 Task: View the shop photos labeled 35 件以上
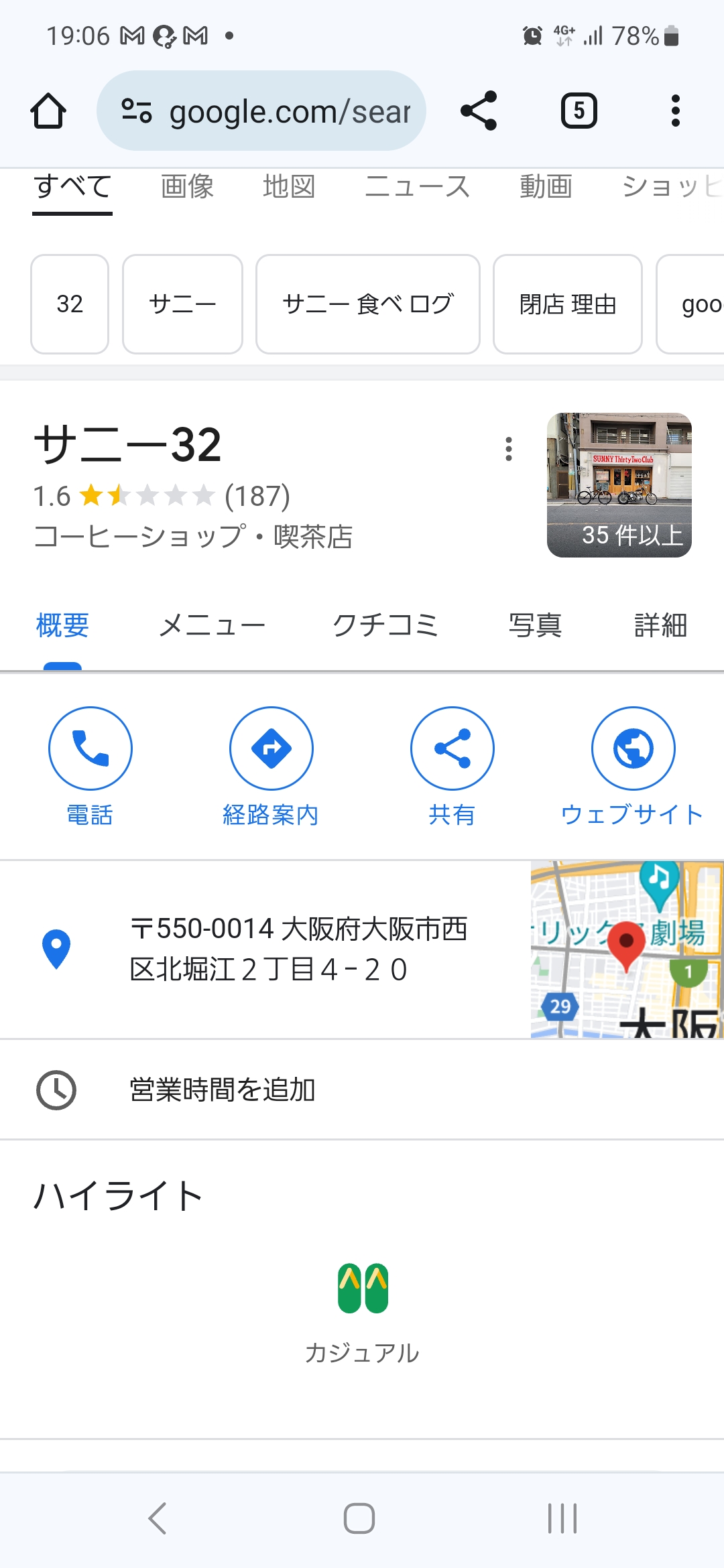619,485
